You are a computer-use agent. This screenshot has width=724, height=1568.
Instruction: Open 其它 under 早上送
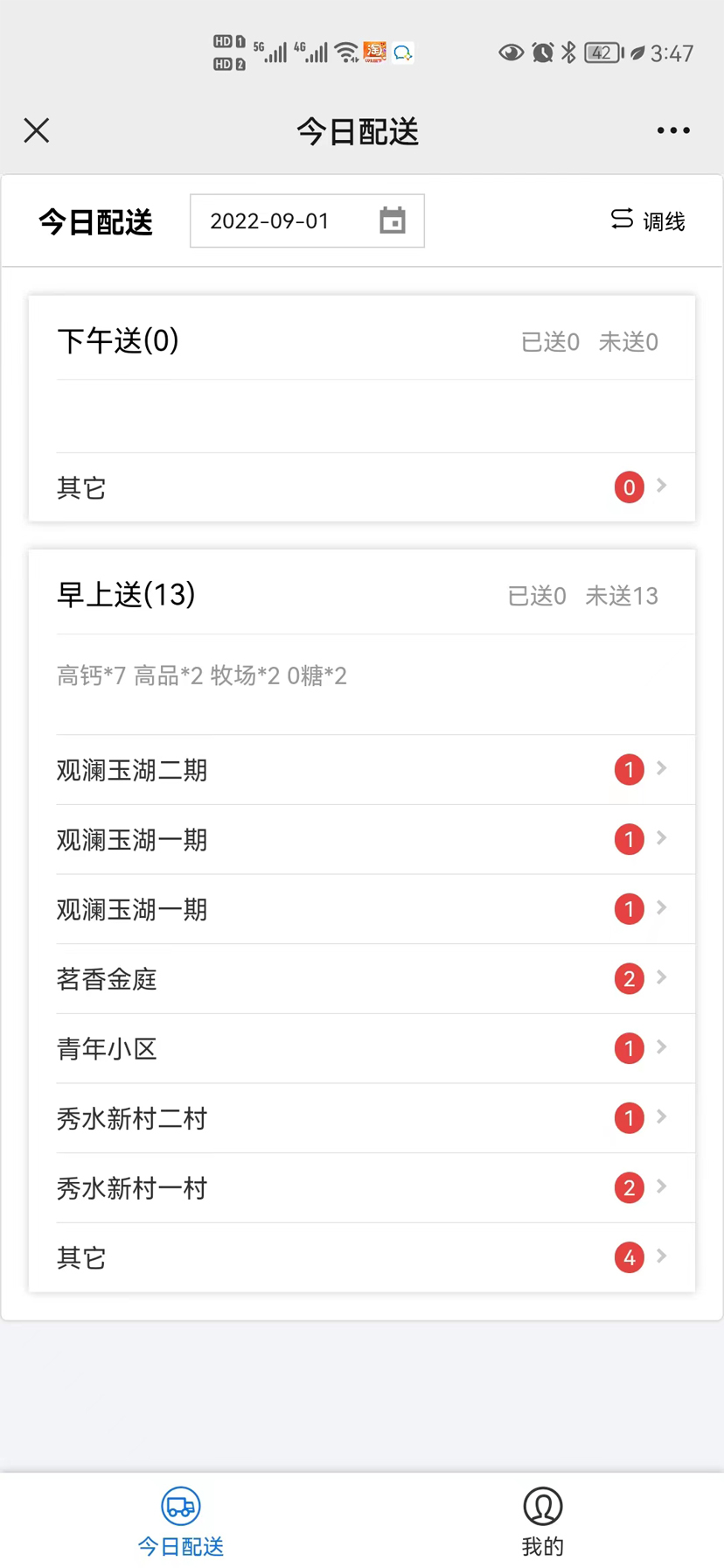pos(362,1257)
